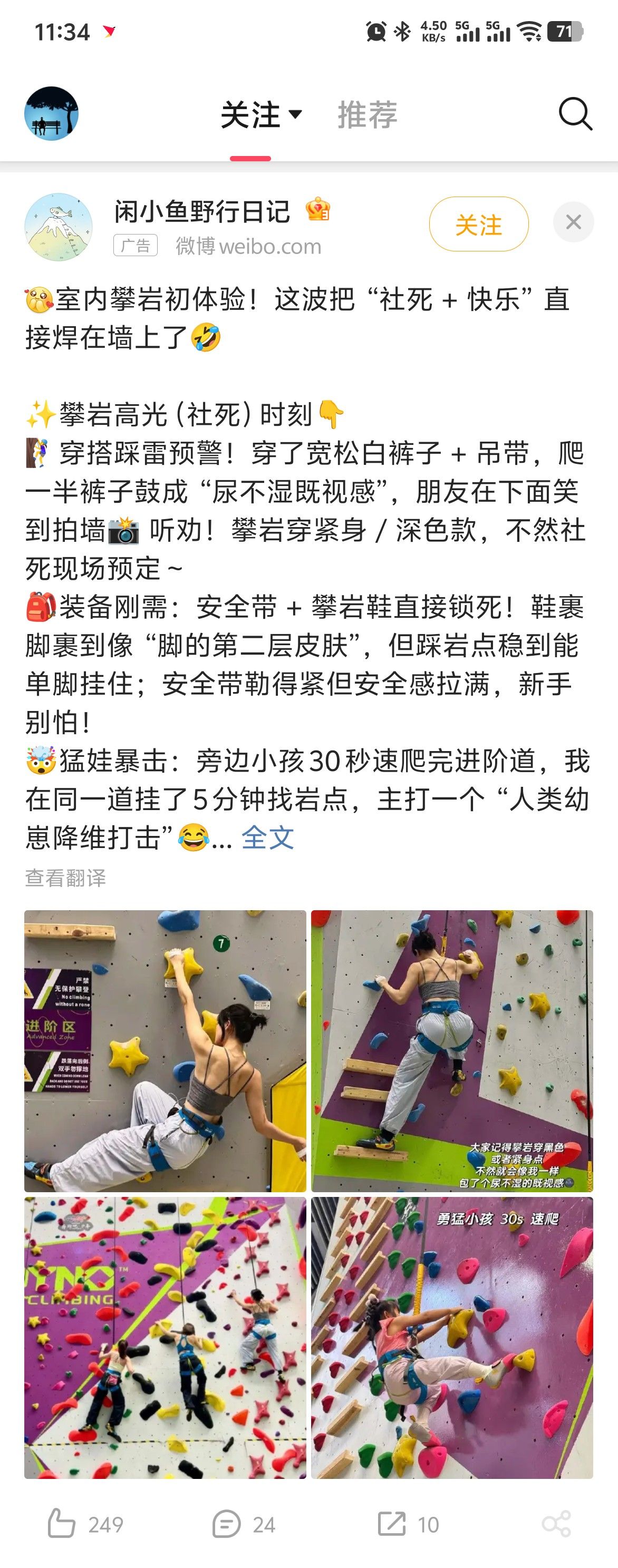Open the 24 comments
The width and height of the screenshot is (618, 1568).
tap(244, 1524)
